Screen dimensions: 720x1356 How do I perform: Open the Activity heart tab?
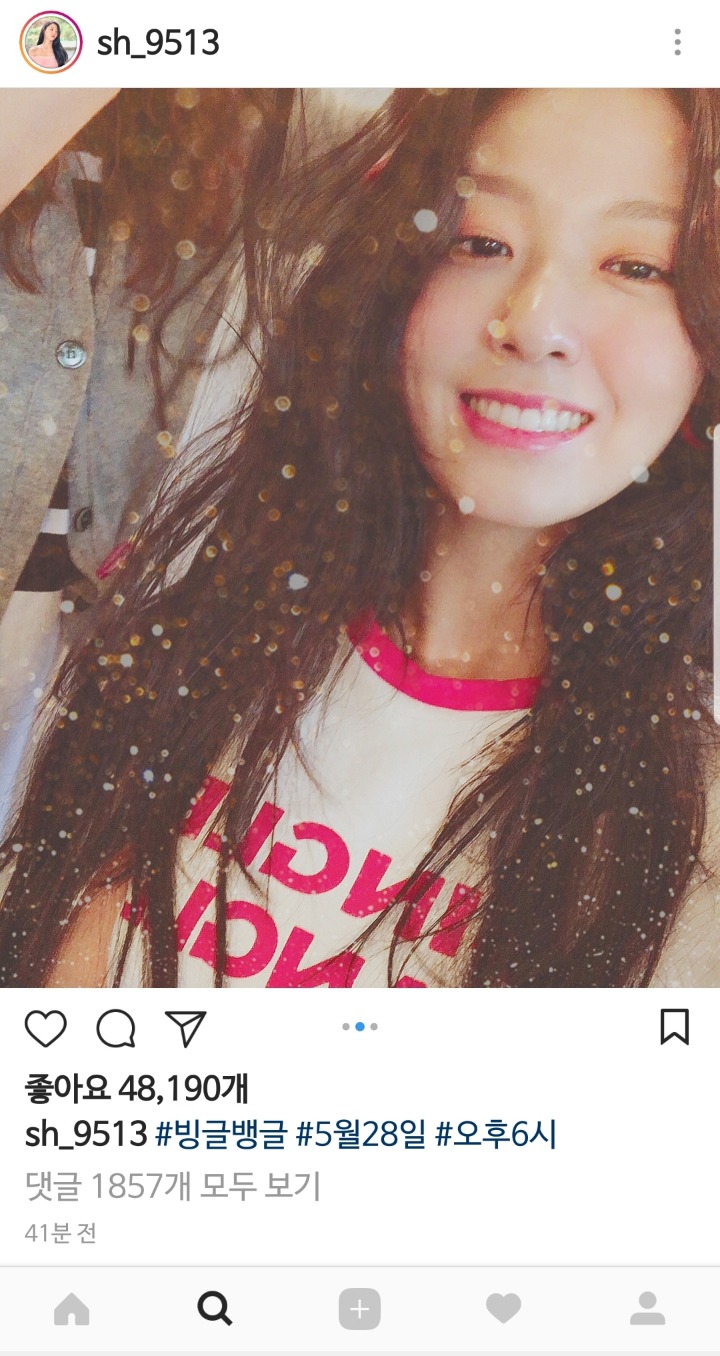503,1308
